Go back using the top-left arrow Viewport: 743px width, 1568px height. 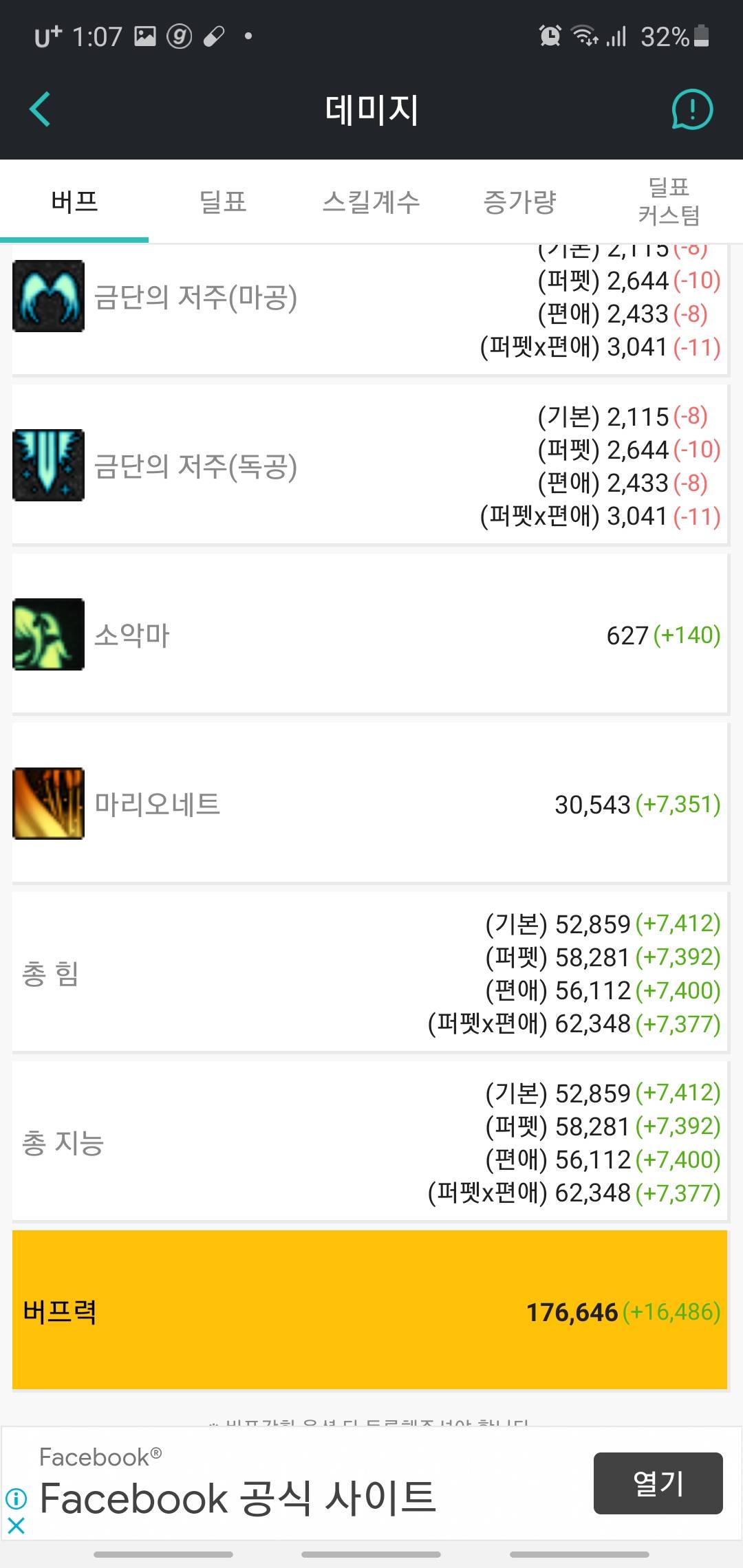(41, 109)
